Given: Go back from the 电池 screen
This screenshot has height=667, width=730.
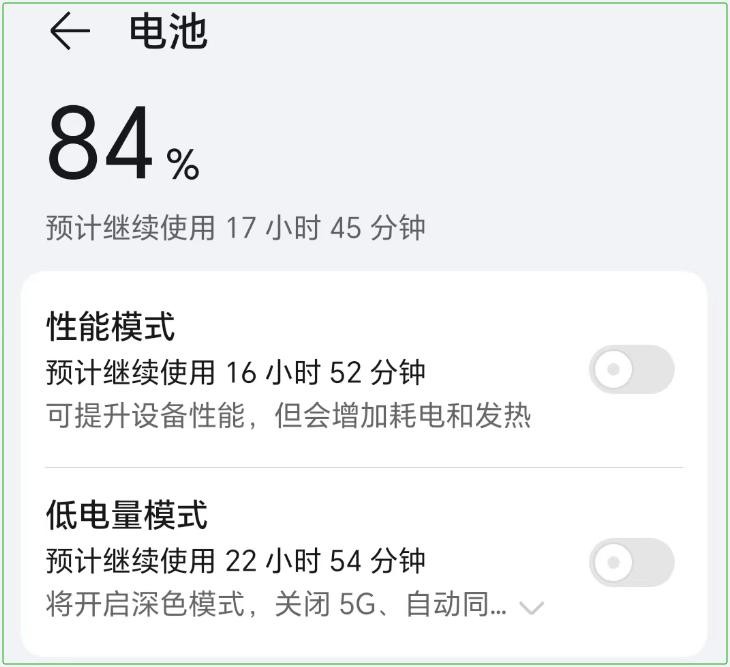Looking at the screenshot, I should pyautogui.click(x=70, y=32).
